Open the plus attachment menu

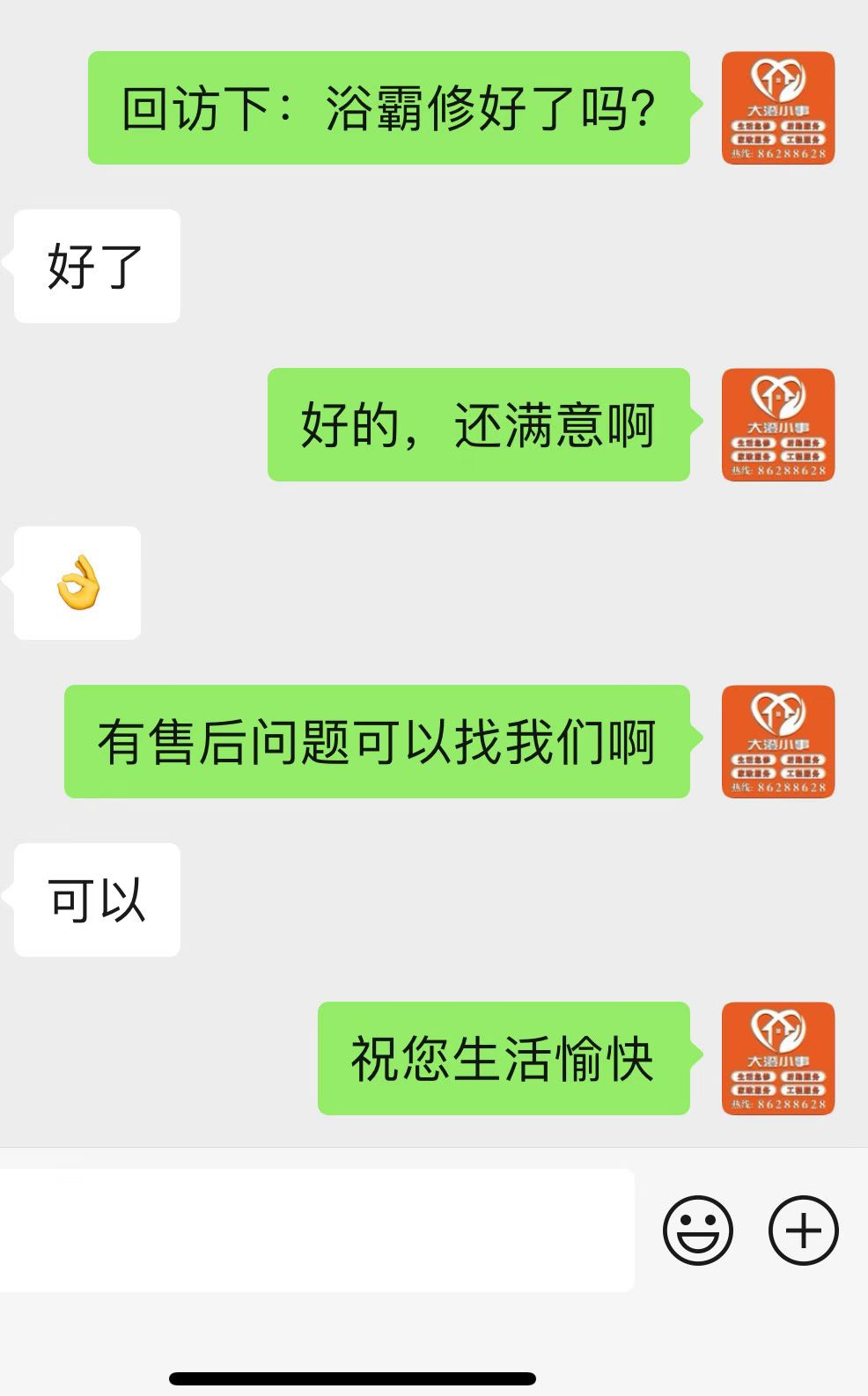803,1230
